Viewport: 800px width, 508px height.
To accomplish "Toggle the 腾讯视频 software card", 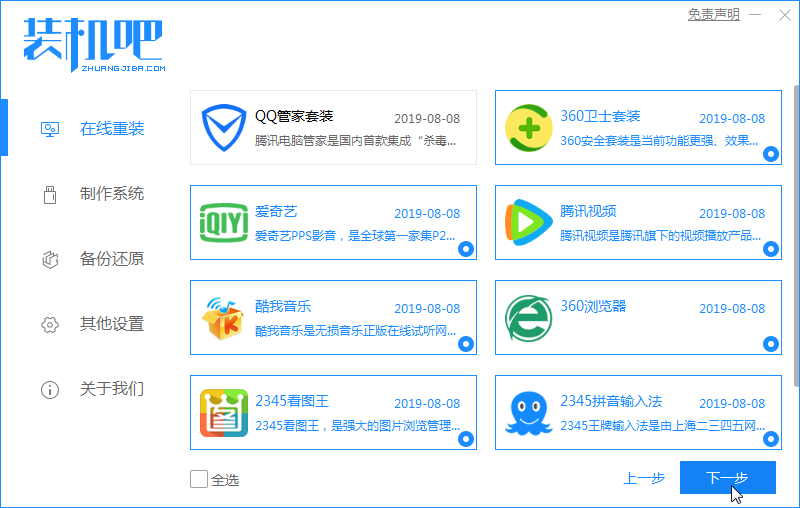I will [x=638, y=222].
